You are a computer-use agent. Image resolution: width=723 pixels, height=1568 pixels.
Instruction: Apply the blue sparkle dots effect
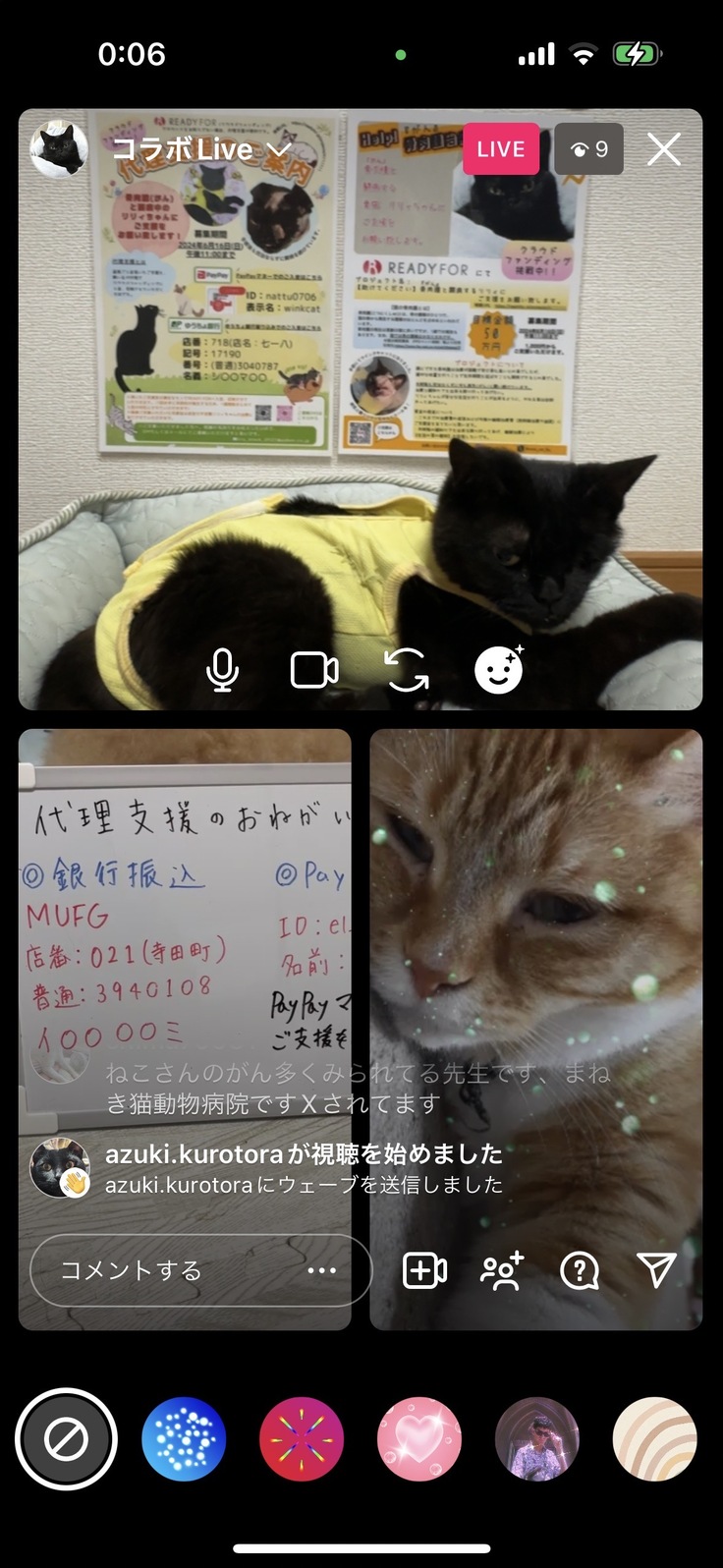tap(184, 1439)
